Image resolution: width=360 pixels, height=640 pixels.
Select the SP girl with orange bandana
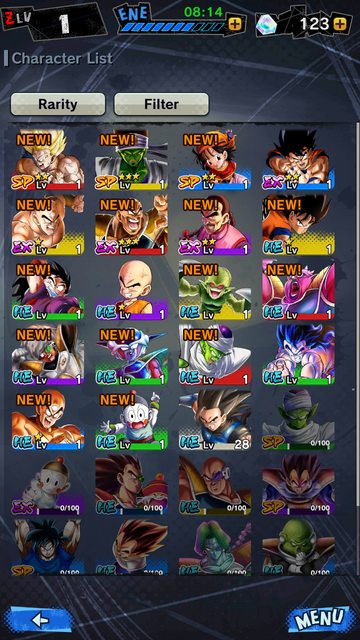click(x=215, y=160)
